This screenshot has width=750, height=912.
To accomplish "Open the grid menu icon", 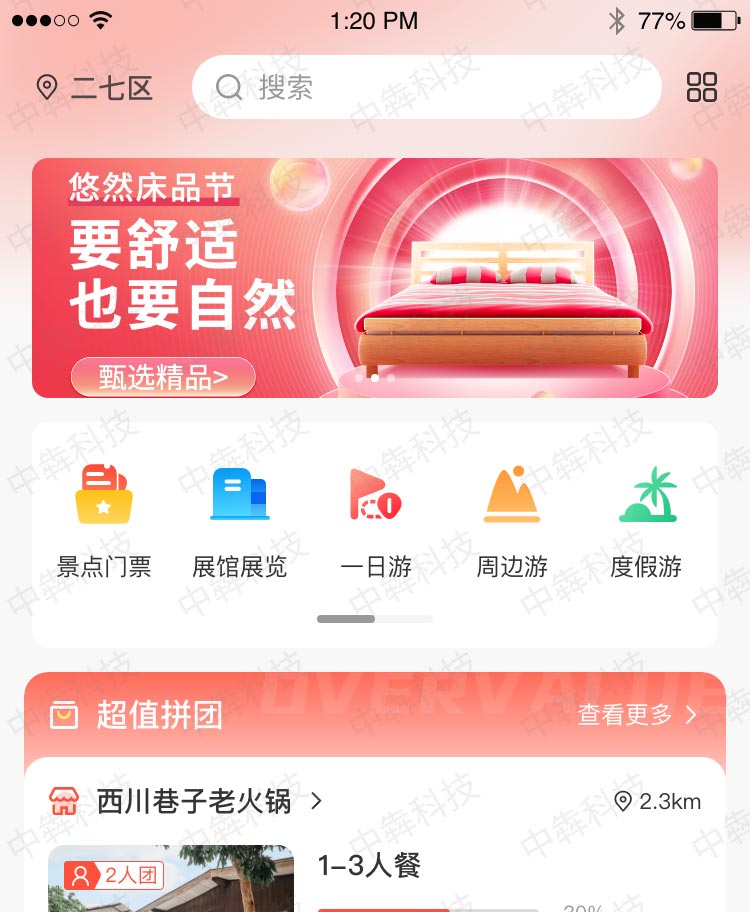I will (702, 88).
